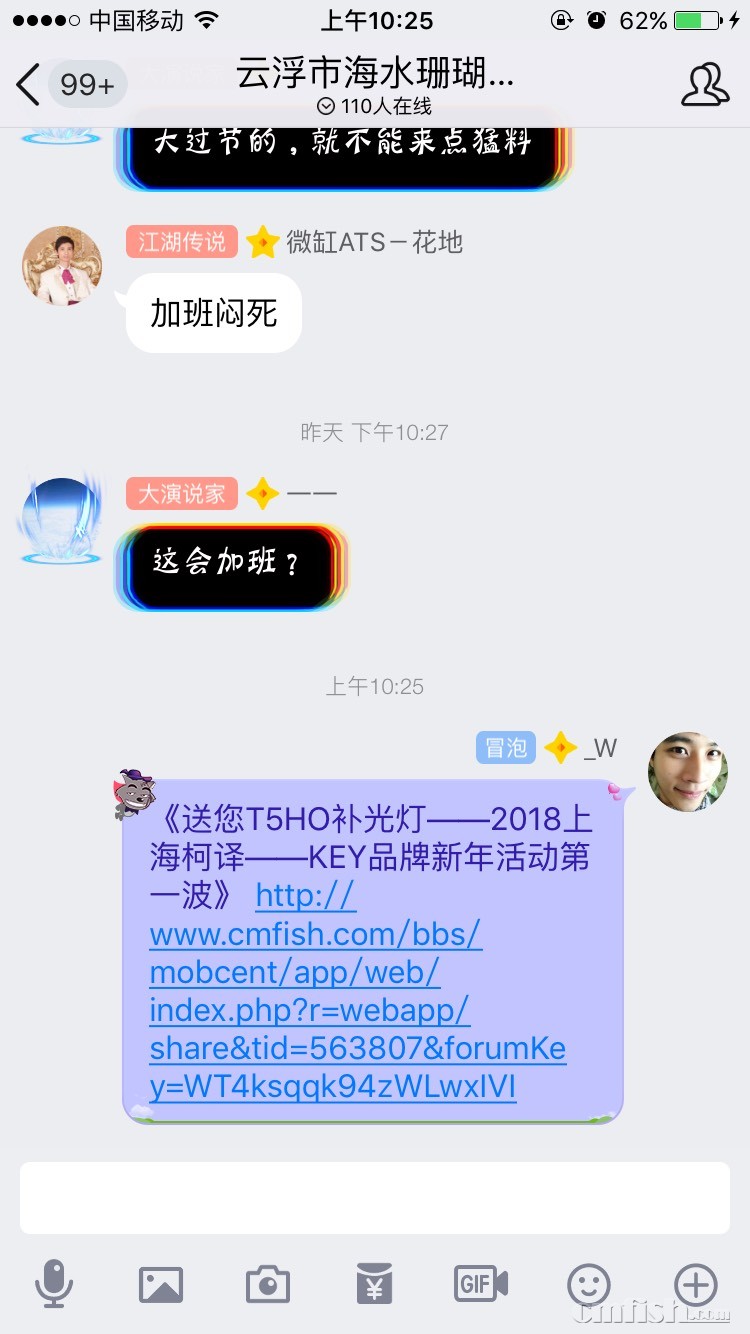Open the photo gallery picker
750x1334 pixels.
(x=161, y=1283)
